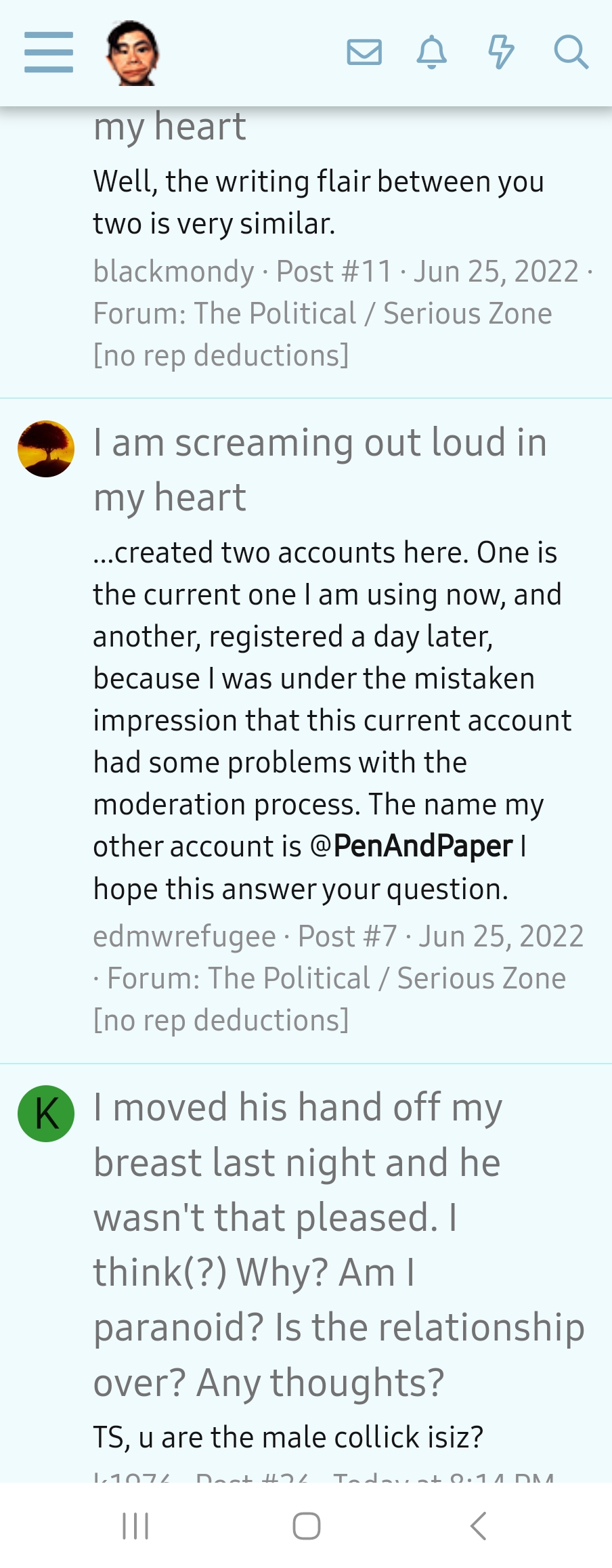Viewport: 612px width, 1568px height.
Task: Open the search magnifier
Action: 571,52
